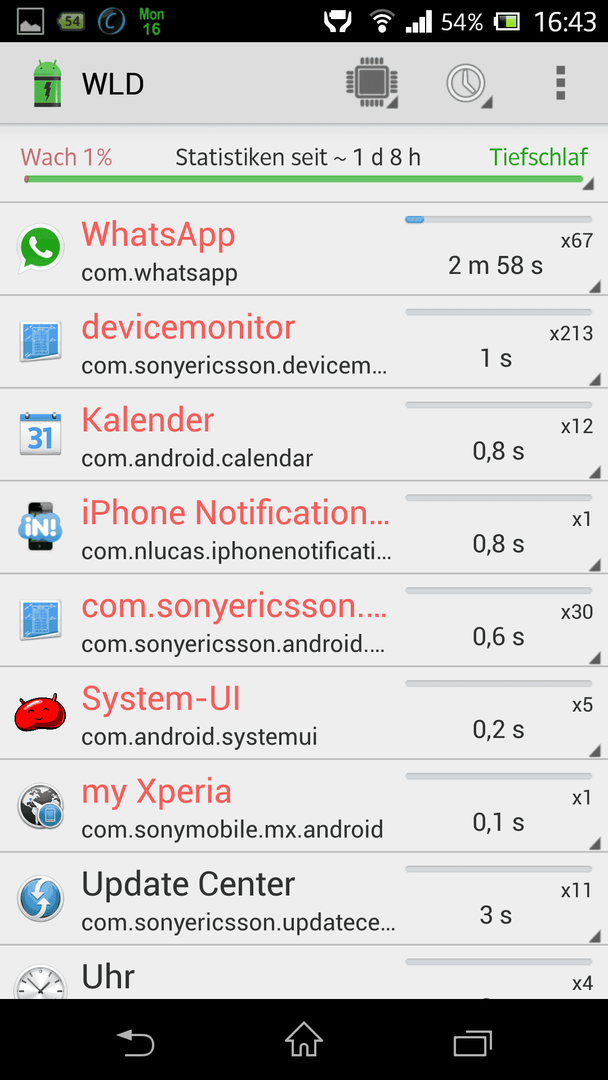Viewport: 608px width, 1080px height.
Task: Select the System-UI entry
Action: [304, 714]
